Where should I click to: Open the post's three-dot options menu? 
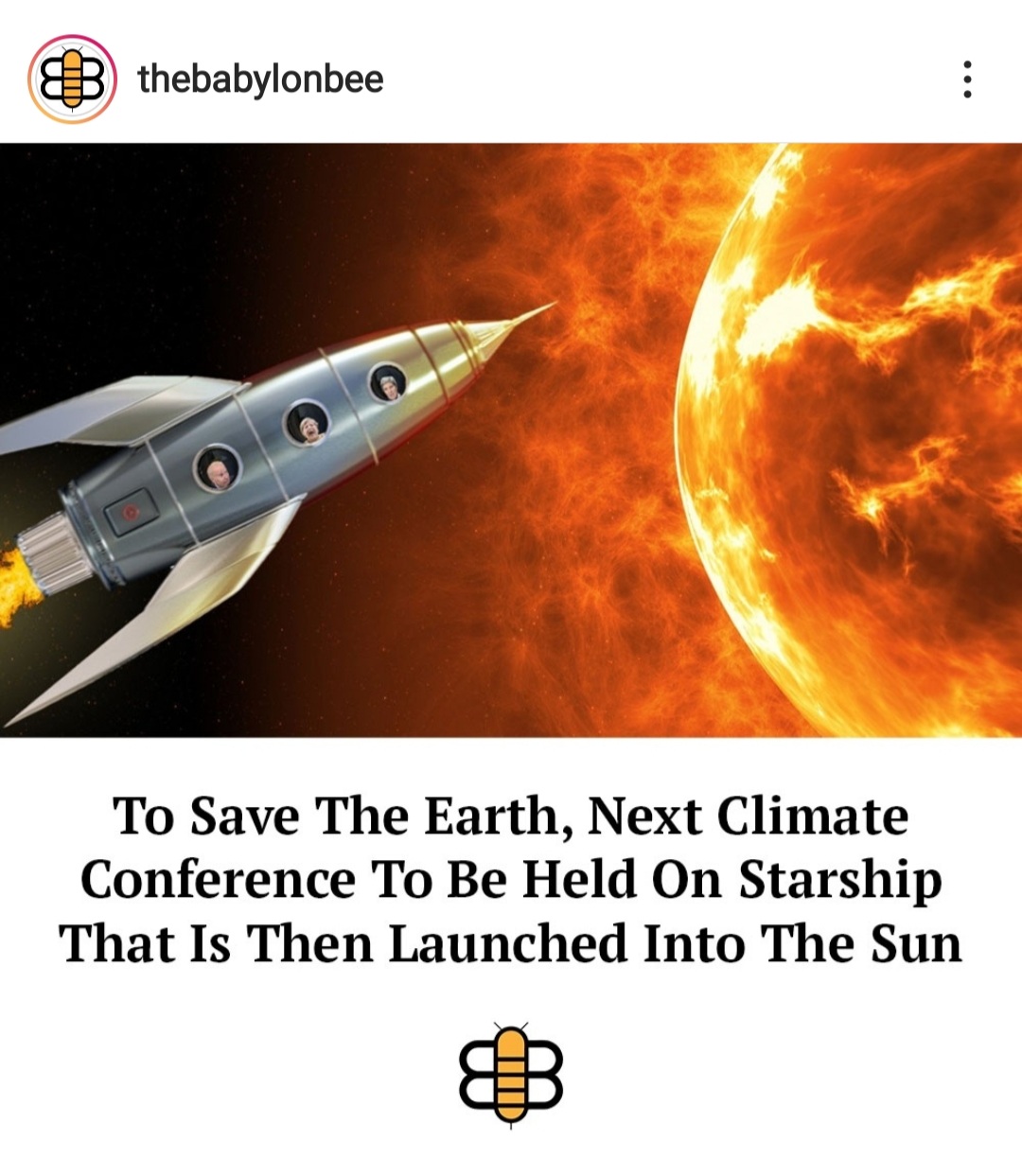coord(966,79)
